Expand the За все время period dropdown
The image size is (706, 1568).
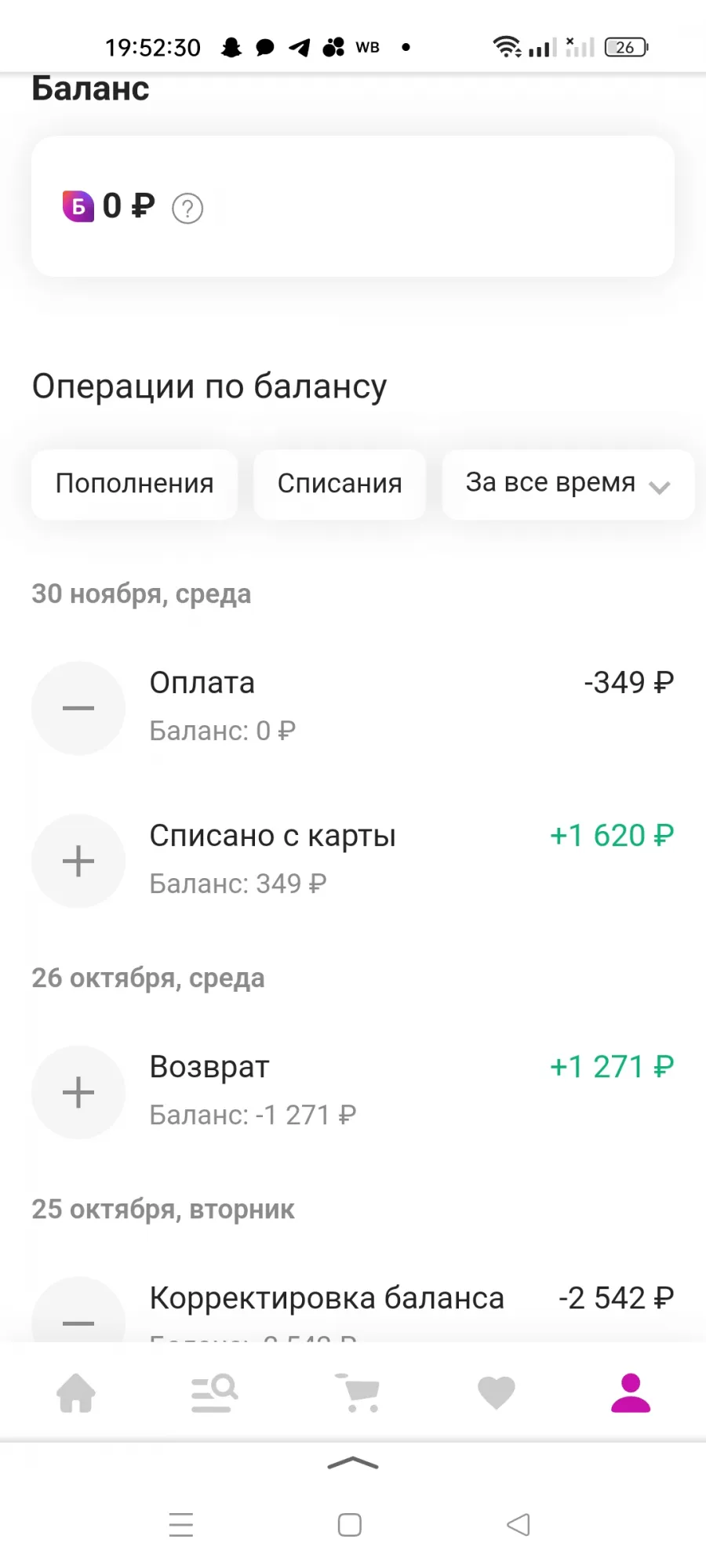[x=568, y=484]
